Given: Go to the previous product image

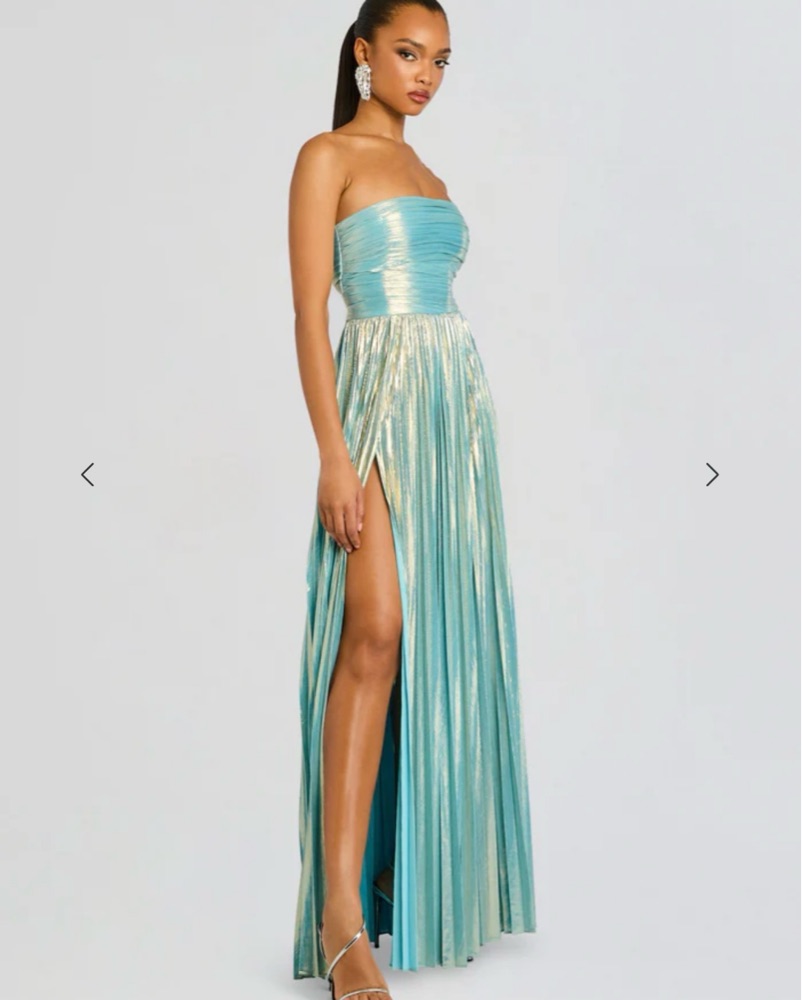Looking at the screenshot, I should pyautogui.click(x=88, y=474).
